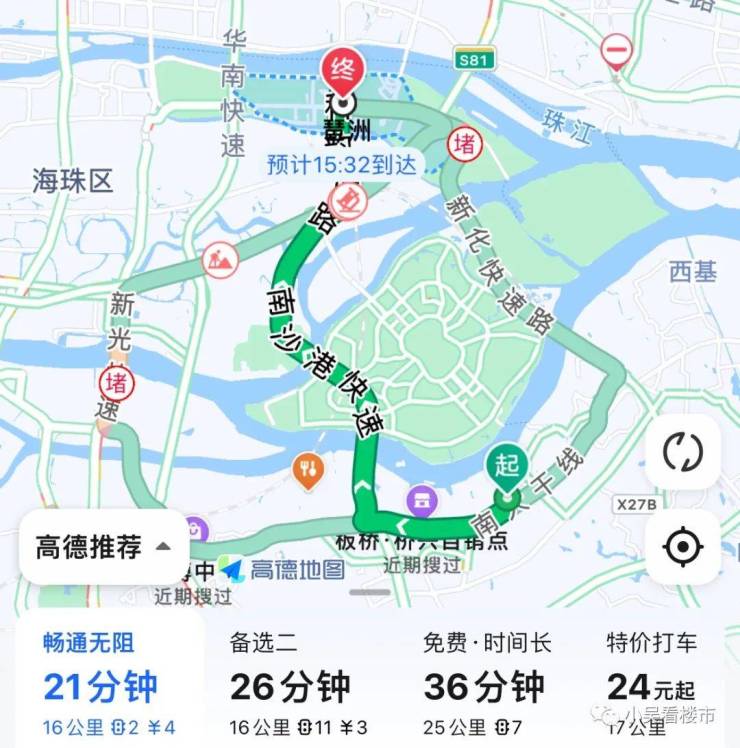The image size is (740, 748).
Task: Center the map on my current location
Action: tap(683, 547)
